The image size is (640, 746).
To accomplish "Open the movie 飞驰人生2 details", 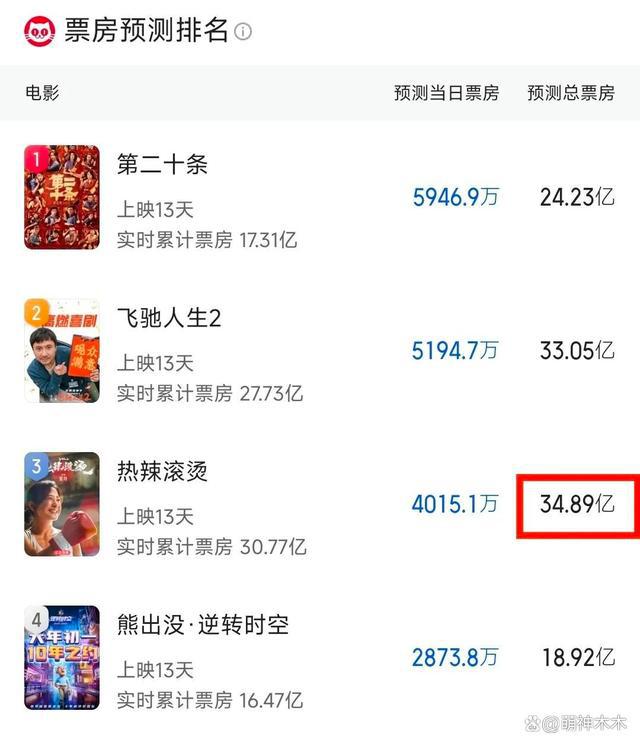I will (169, 318).
